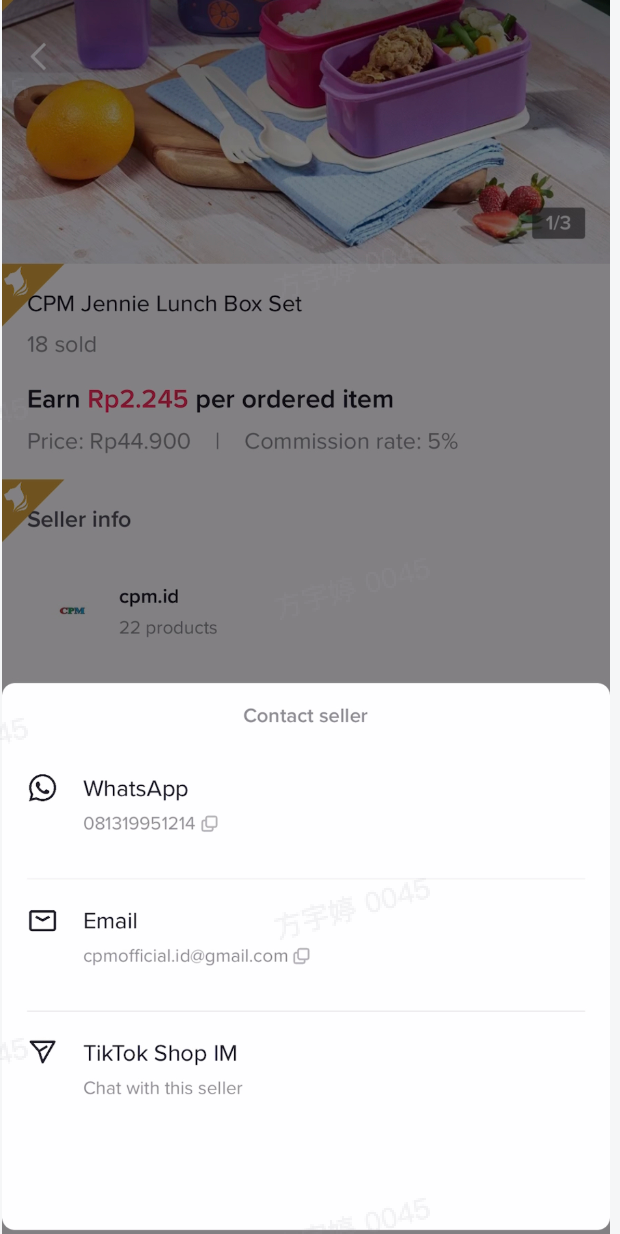
Task: Copy the WhatsApp number 081319951214
Action: (x=210, y=824)
